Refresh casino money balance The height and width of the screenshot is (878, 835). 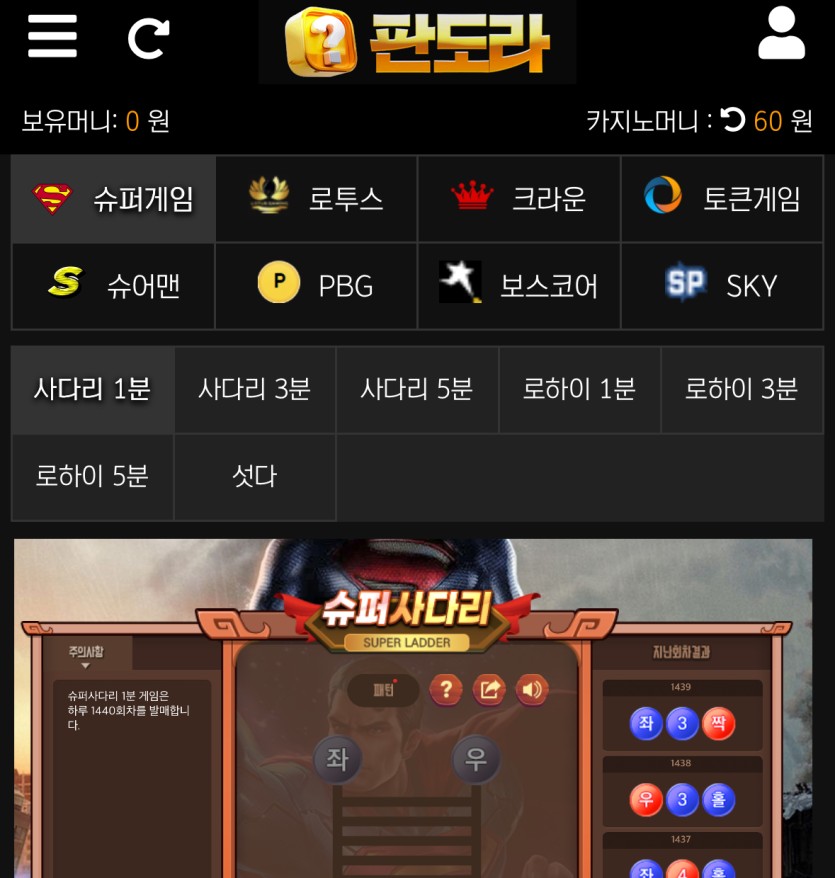[733, 120]
